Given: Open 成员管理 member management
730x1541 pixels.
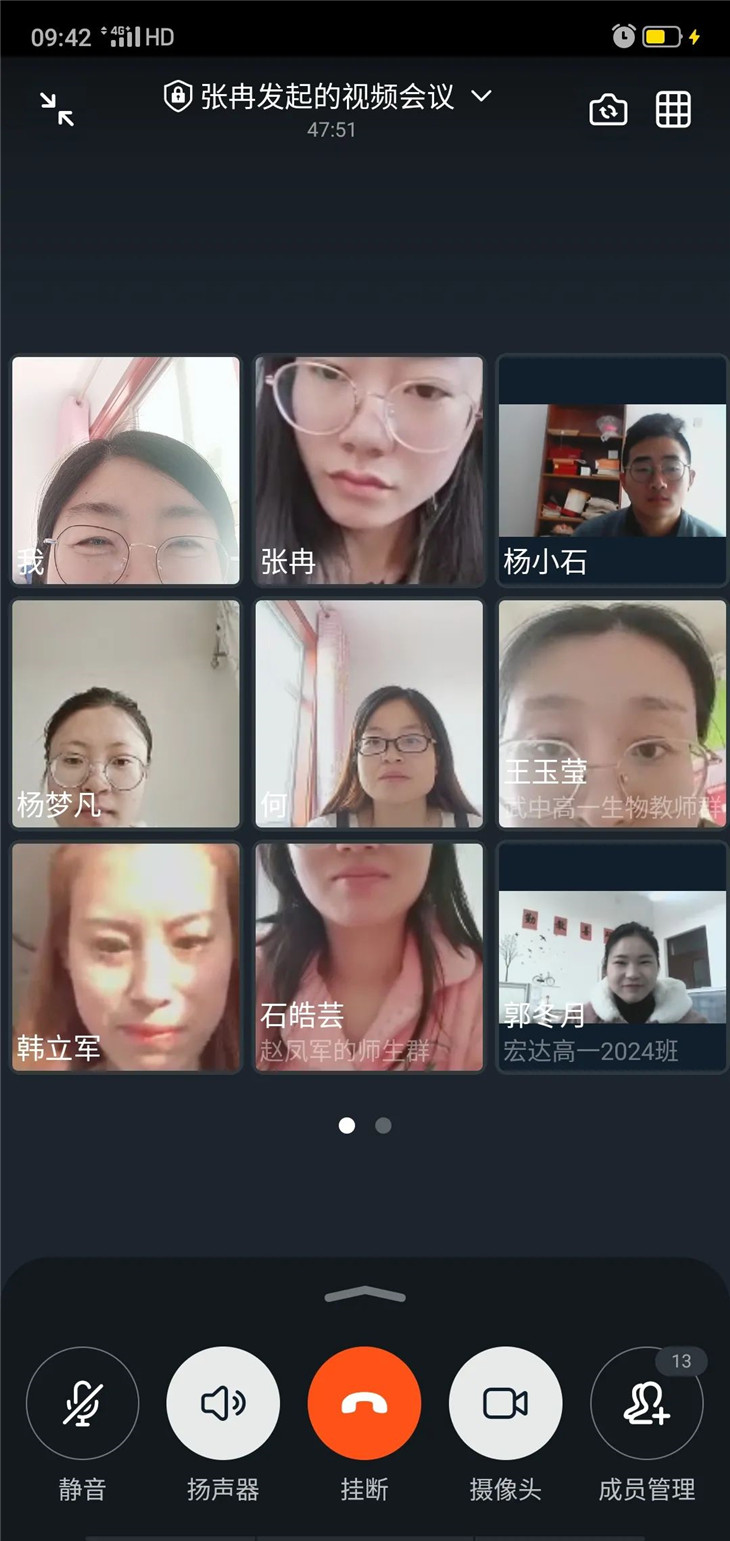Looking at the screenshot, I should 647,1404.
